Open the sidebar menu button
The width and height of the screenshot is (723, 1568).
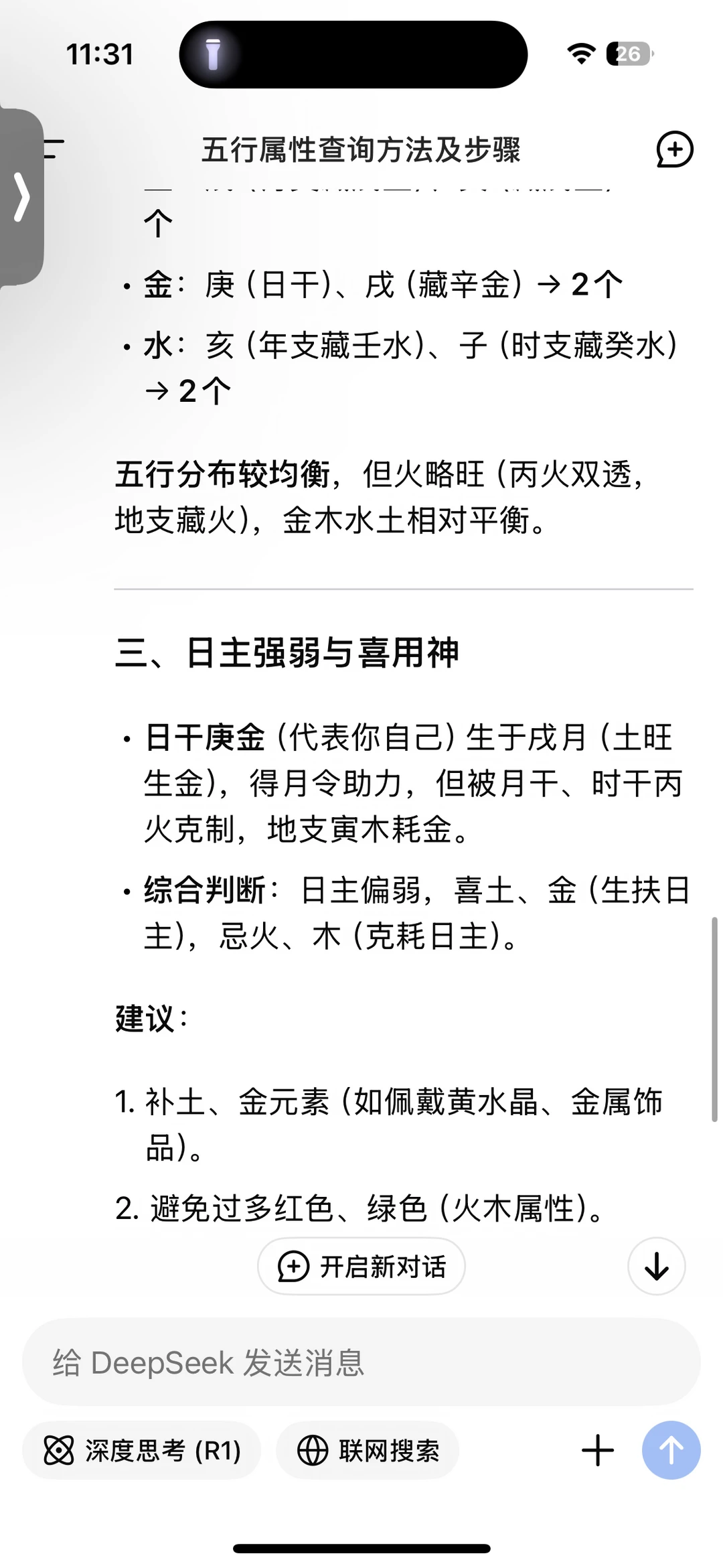[x=55, y=149]
